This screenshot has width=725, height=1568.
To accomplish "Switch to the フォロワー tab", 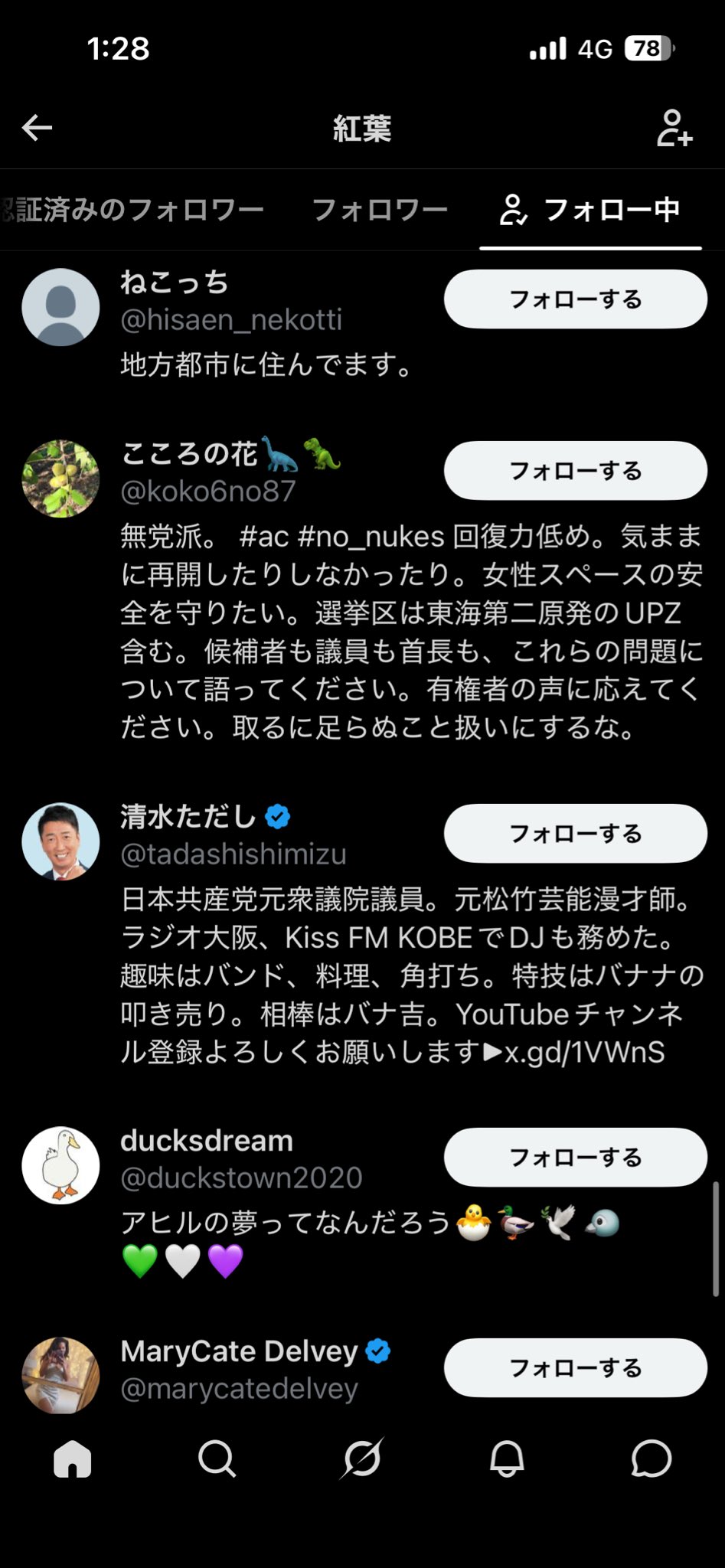I will pyautogui.click(x=380, y=210).
